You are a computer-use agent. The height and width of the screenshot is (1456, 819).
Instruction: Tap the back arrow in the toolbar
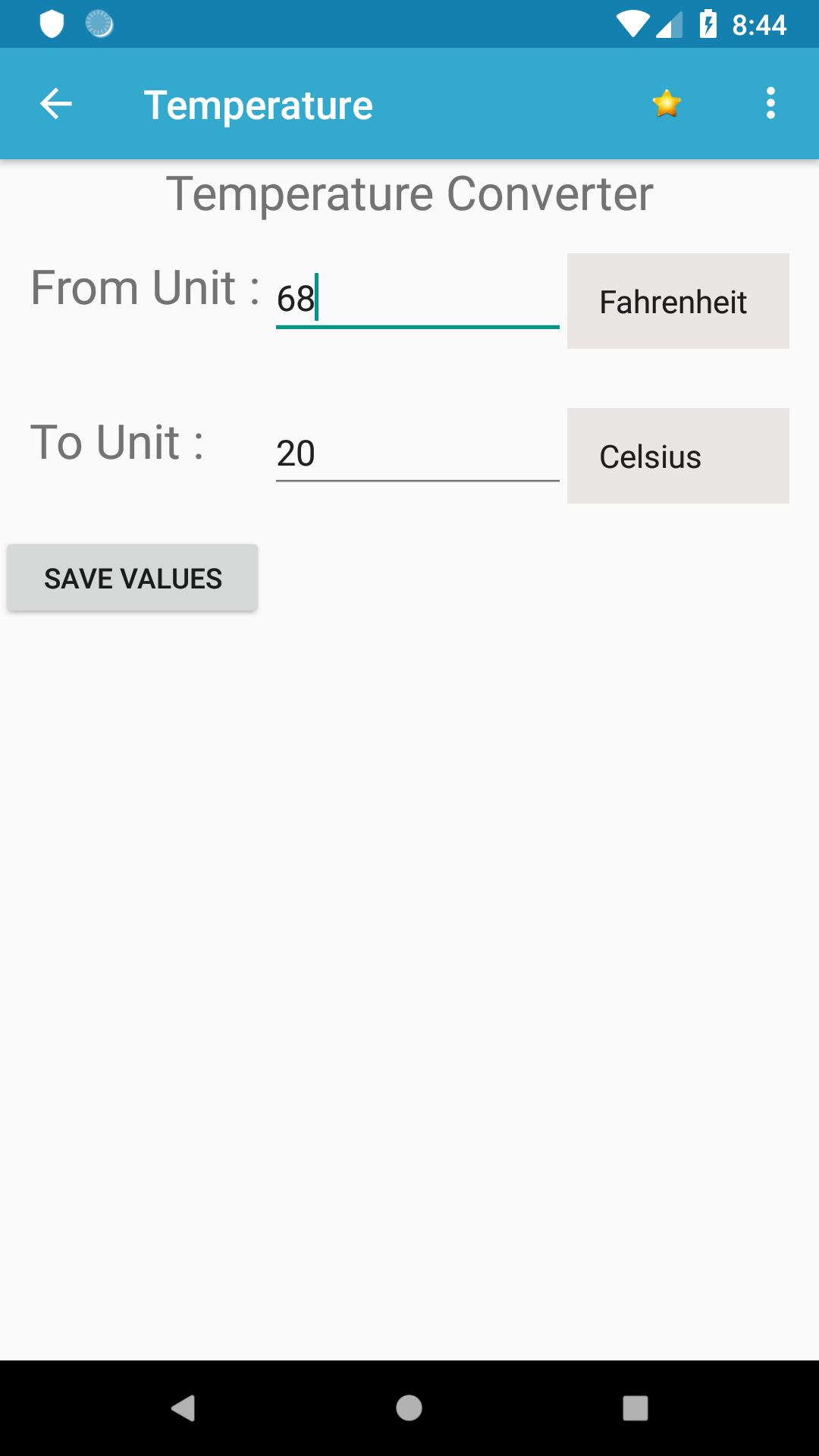click(x=54, y=103)
